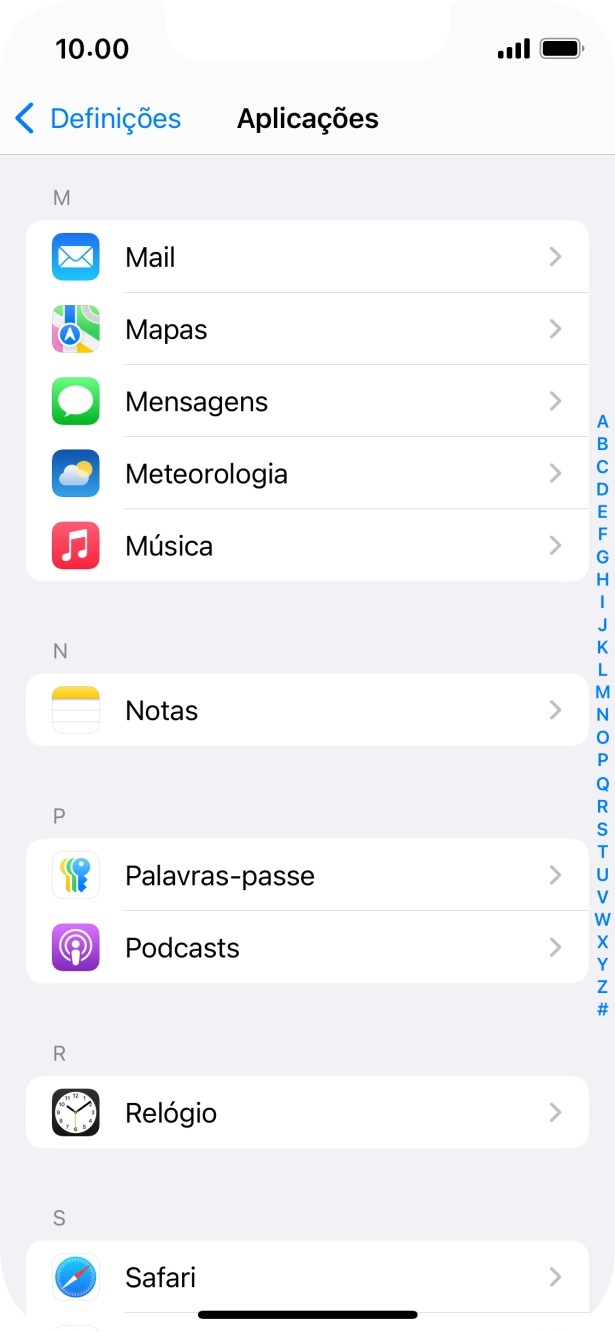Screen dimensions: 615x1332
Task: Open Palavras-passe settings
Action: coord(306,876)
